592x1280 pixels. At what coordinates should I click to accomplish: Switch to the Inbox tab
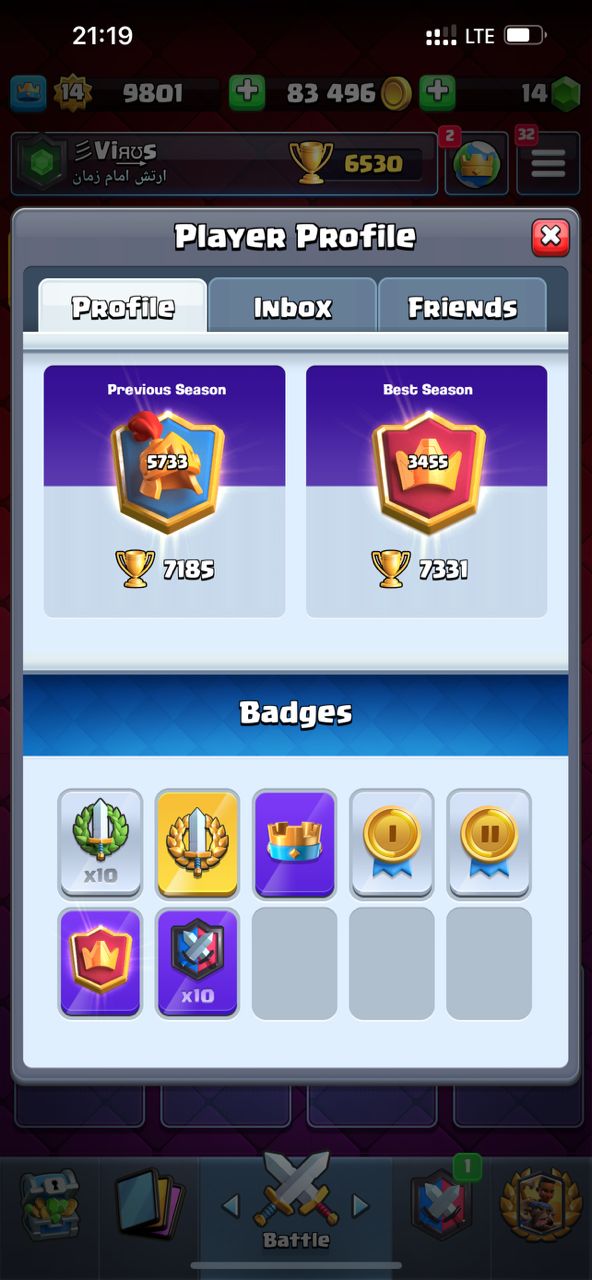(x=292, y=306)
